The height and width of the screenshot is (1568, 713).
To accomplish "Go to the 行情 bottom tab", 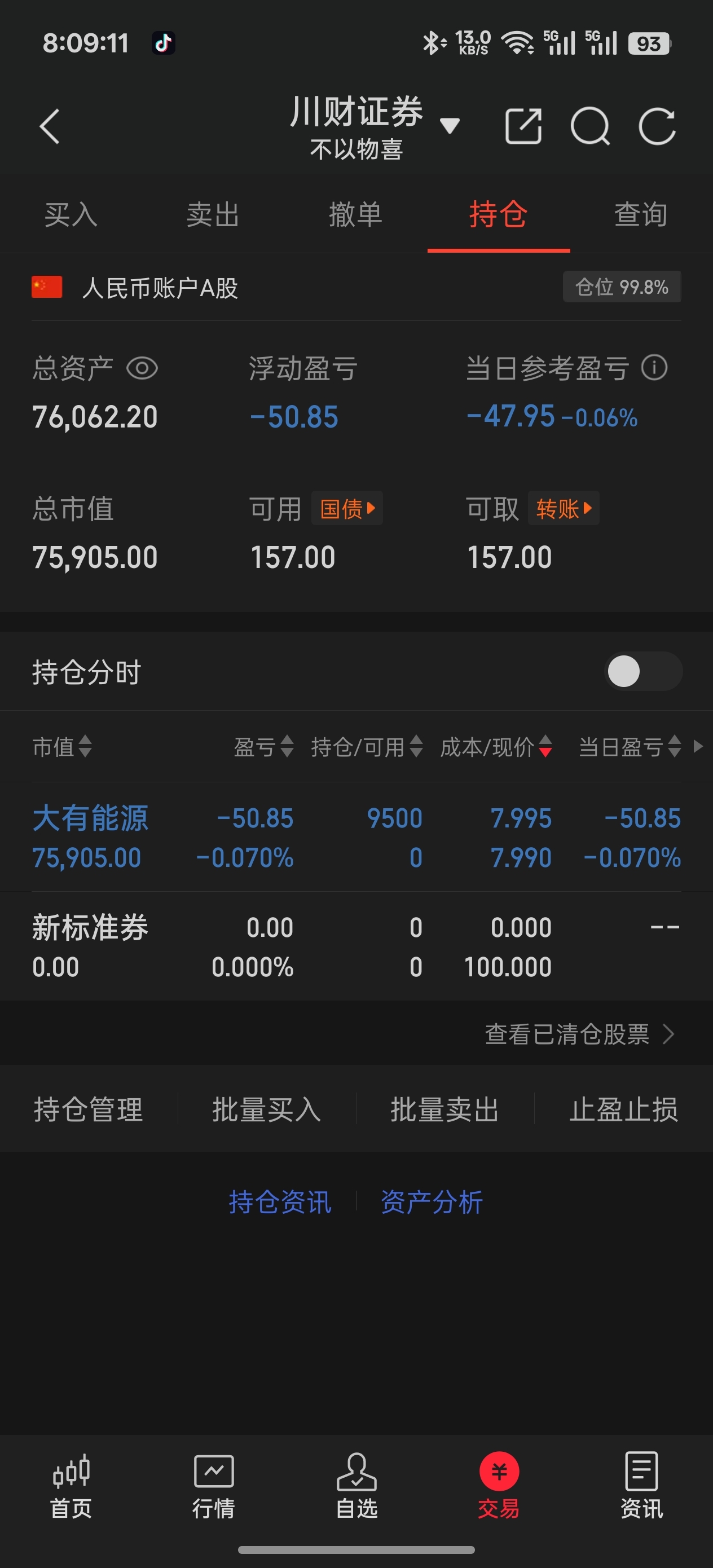I will pyautogui.click(x=214, y=1485).
